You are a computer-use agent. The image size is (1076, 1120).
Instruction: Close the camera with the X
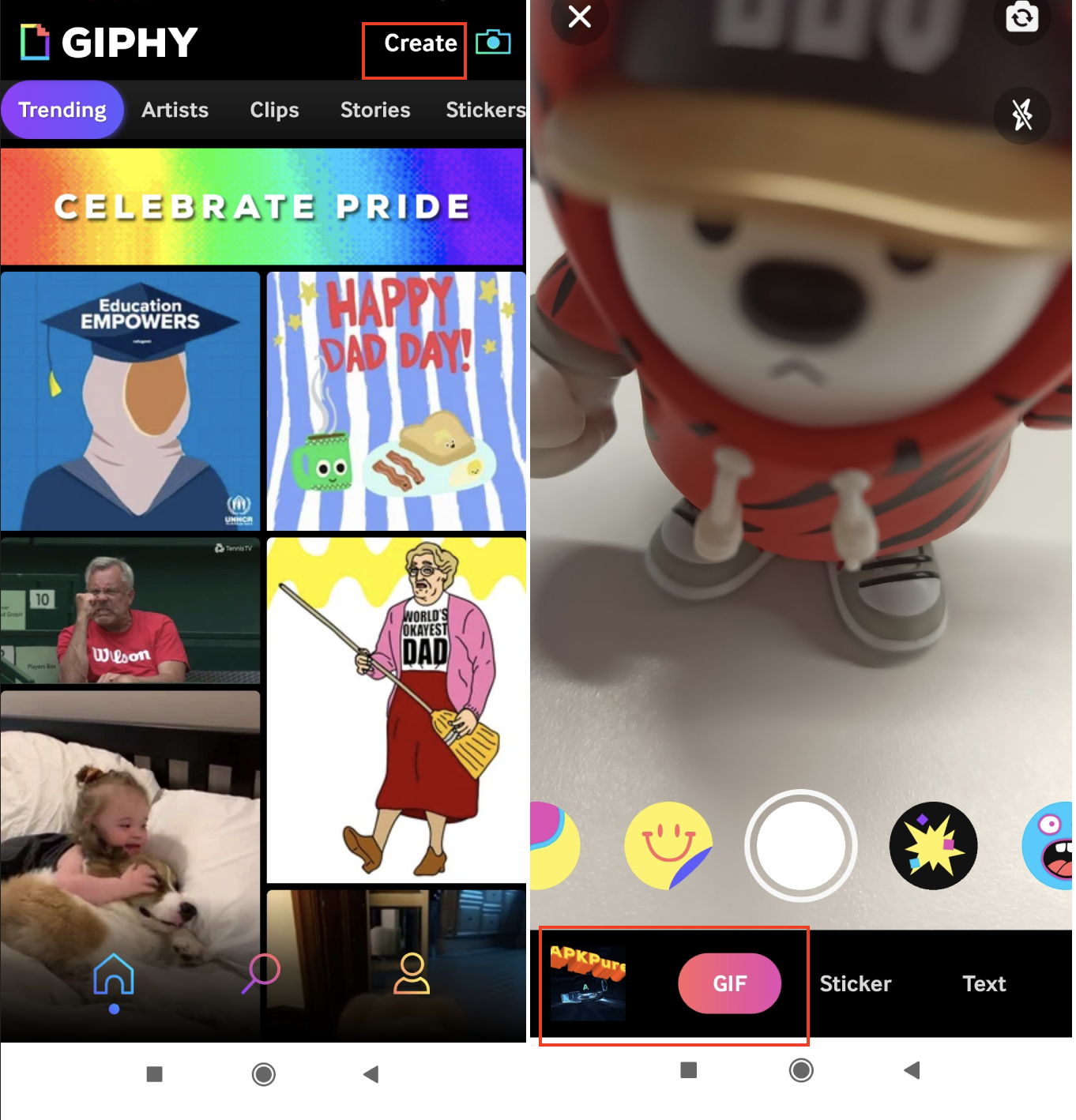pos(579,17)
